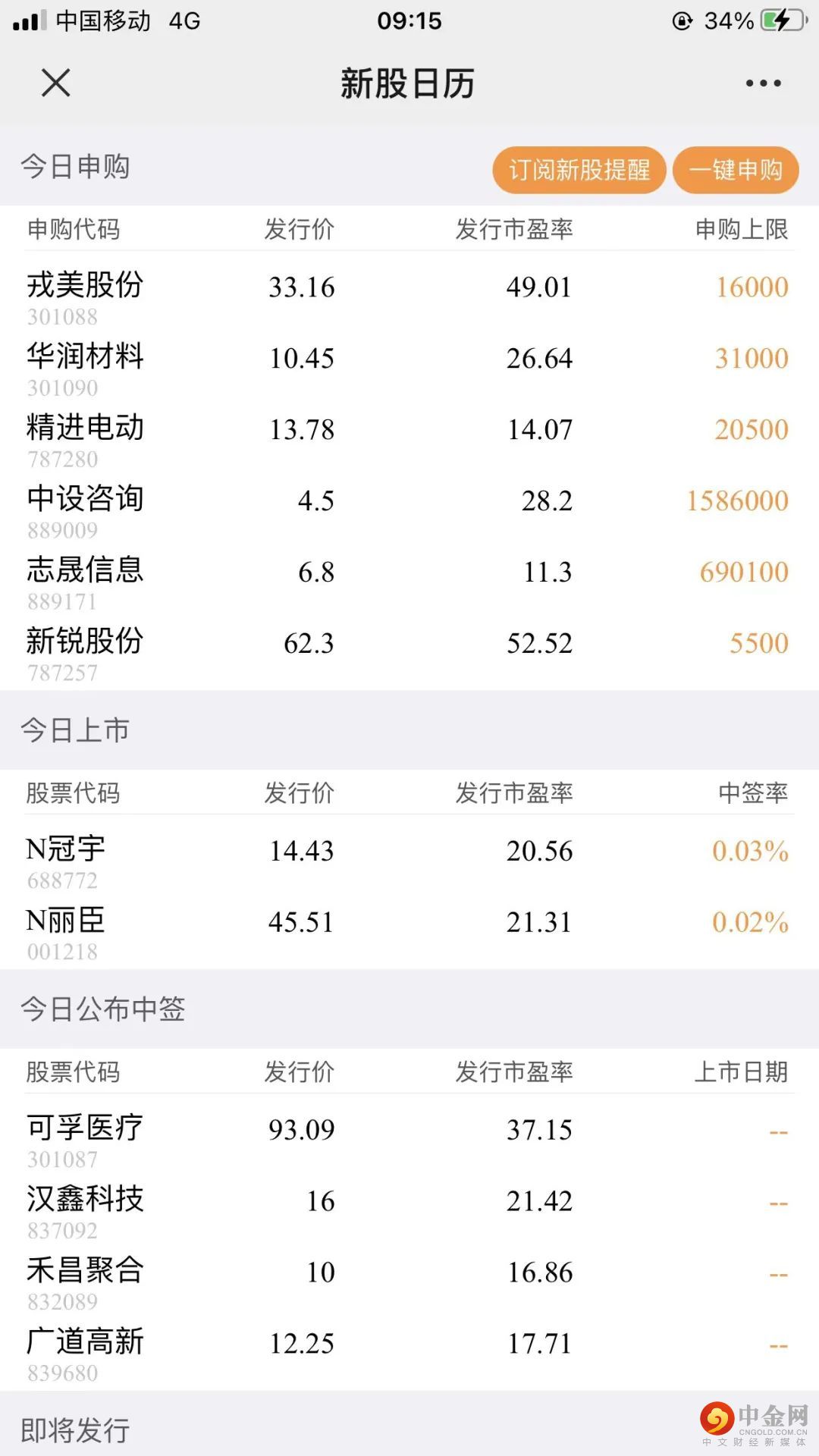This screenshot has height=1456, width=819.
Task: Tap the 订阅新股提醒 button
Action: (579, 170)
